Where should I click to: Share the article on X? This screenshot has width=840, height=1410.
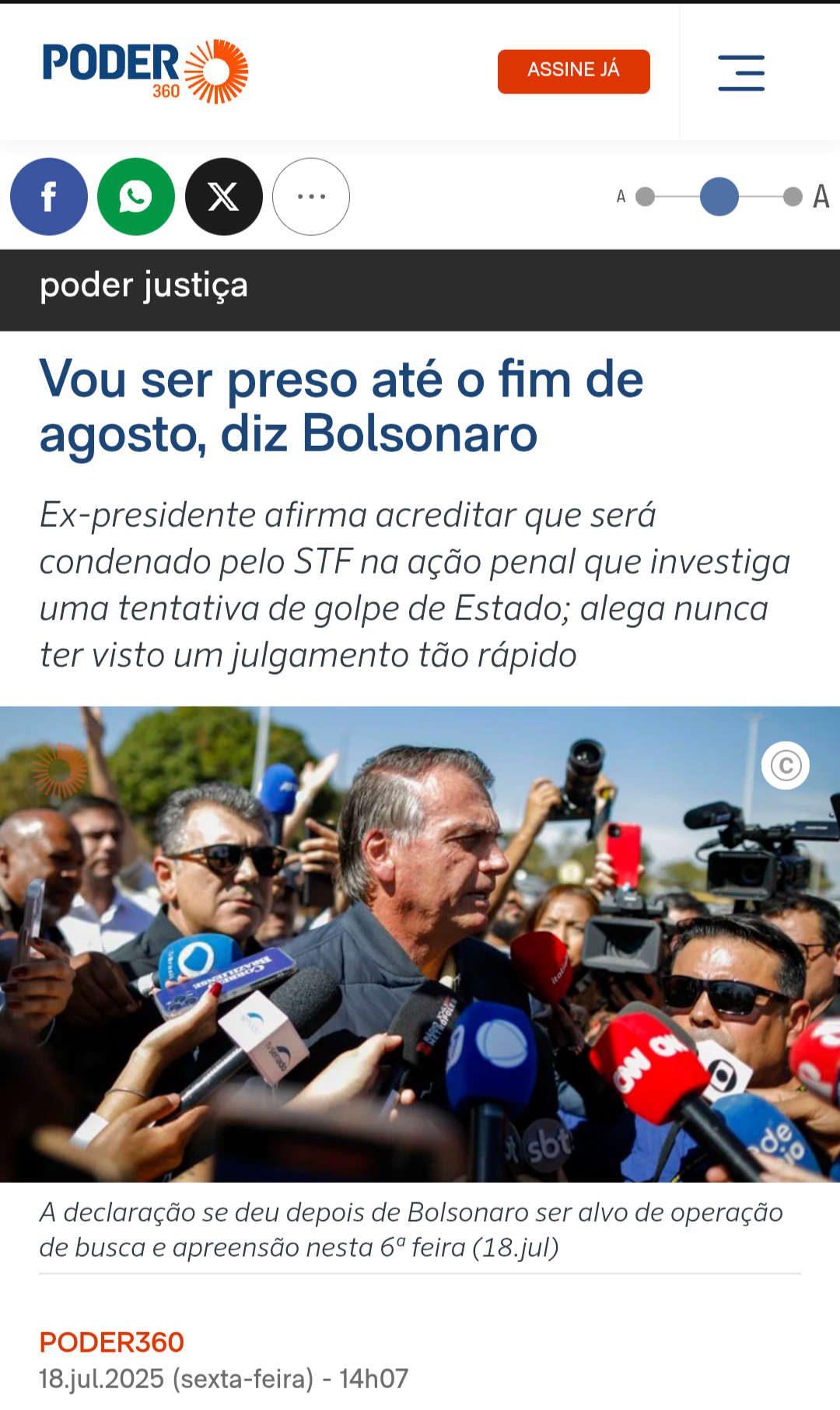point(224,197)
